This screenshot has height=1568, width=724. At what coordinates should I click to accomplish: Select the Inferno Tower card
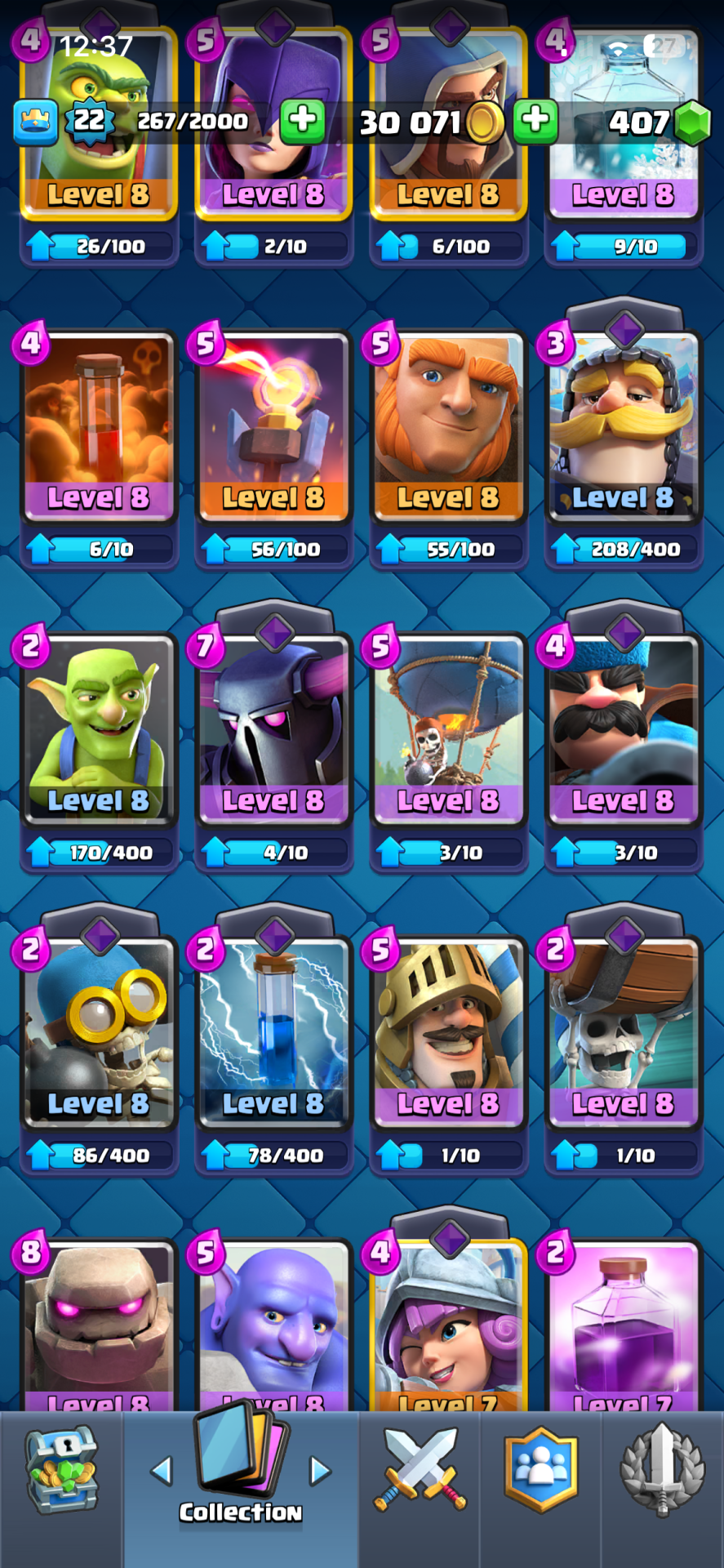coord(273,425)
